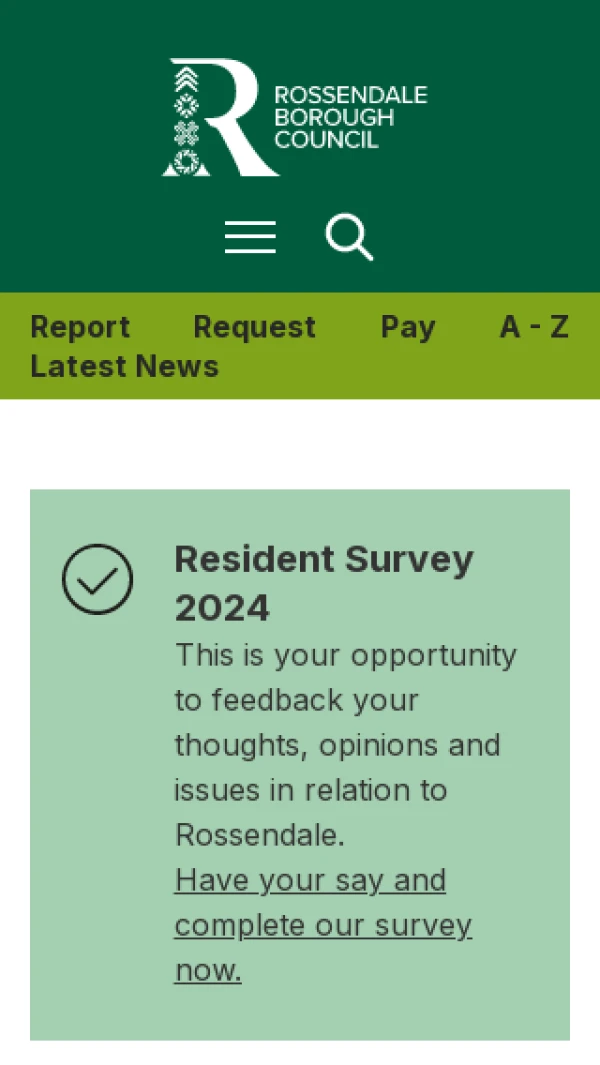Screen dimensions: 600x1065
Task: Open the hamburger menu
Action: tap(250, 237)
